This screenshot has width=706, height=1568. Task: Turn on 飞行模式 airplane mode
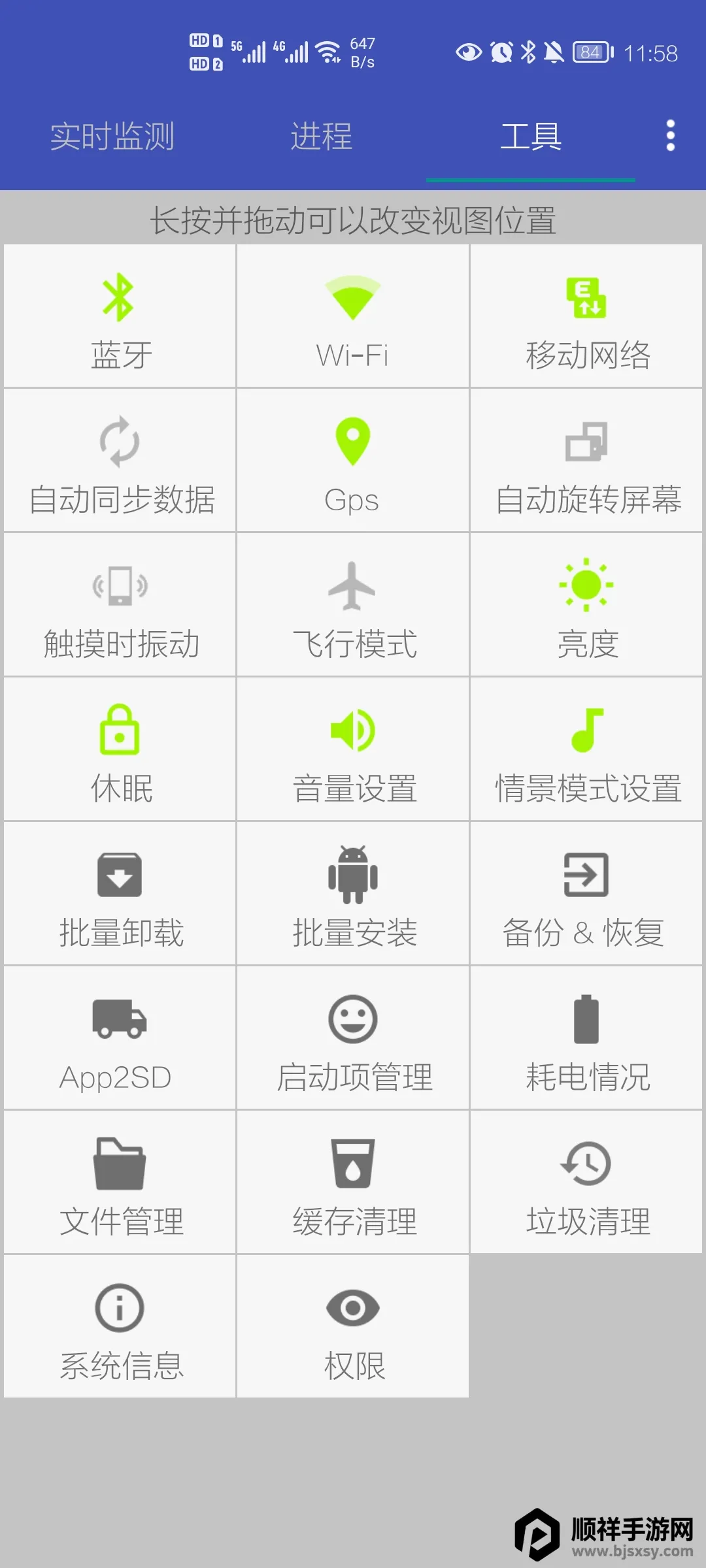(x=353, y=605)
